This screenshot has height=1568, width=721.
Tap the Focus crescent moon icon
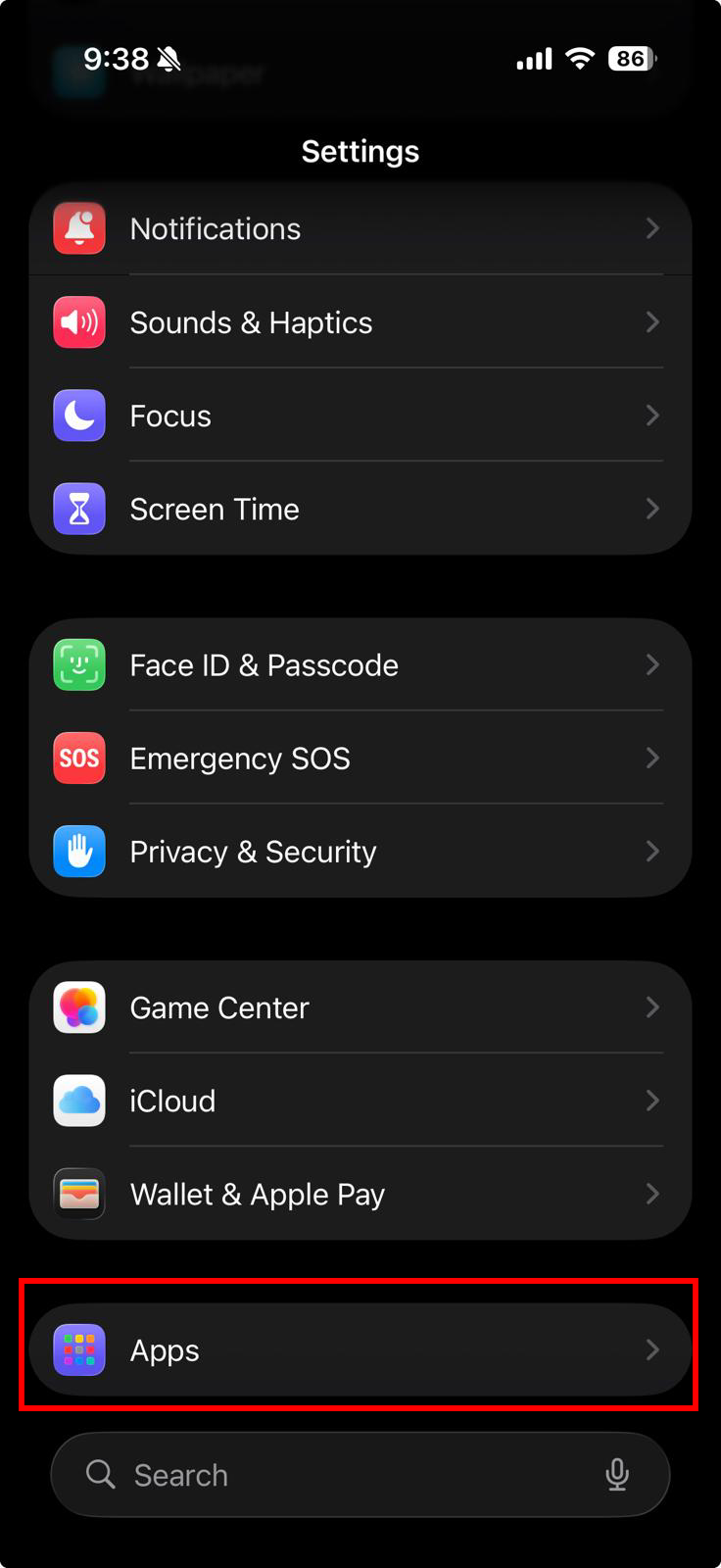point(78,416)
